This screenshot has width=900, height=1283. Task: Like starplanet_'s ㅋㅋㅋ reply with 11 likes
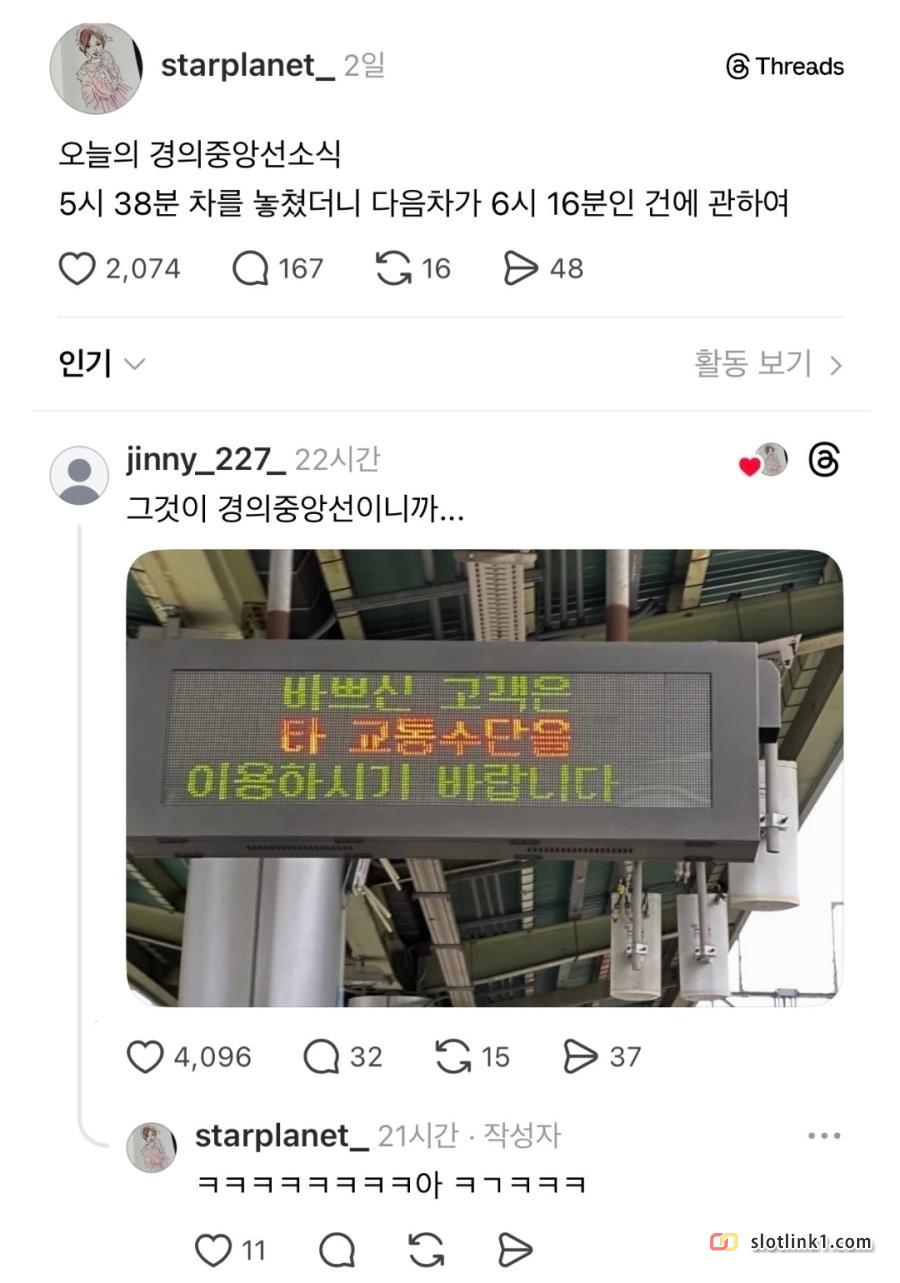[212, 1250]
